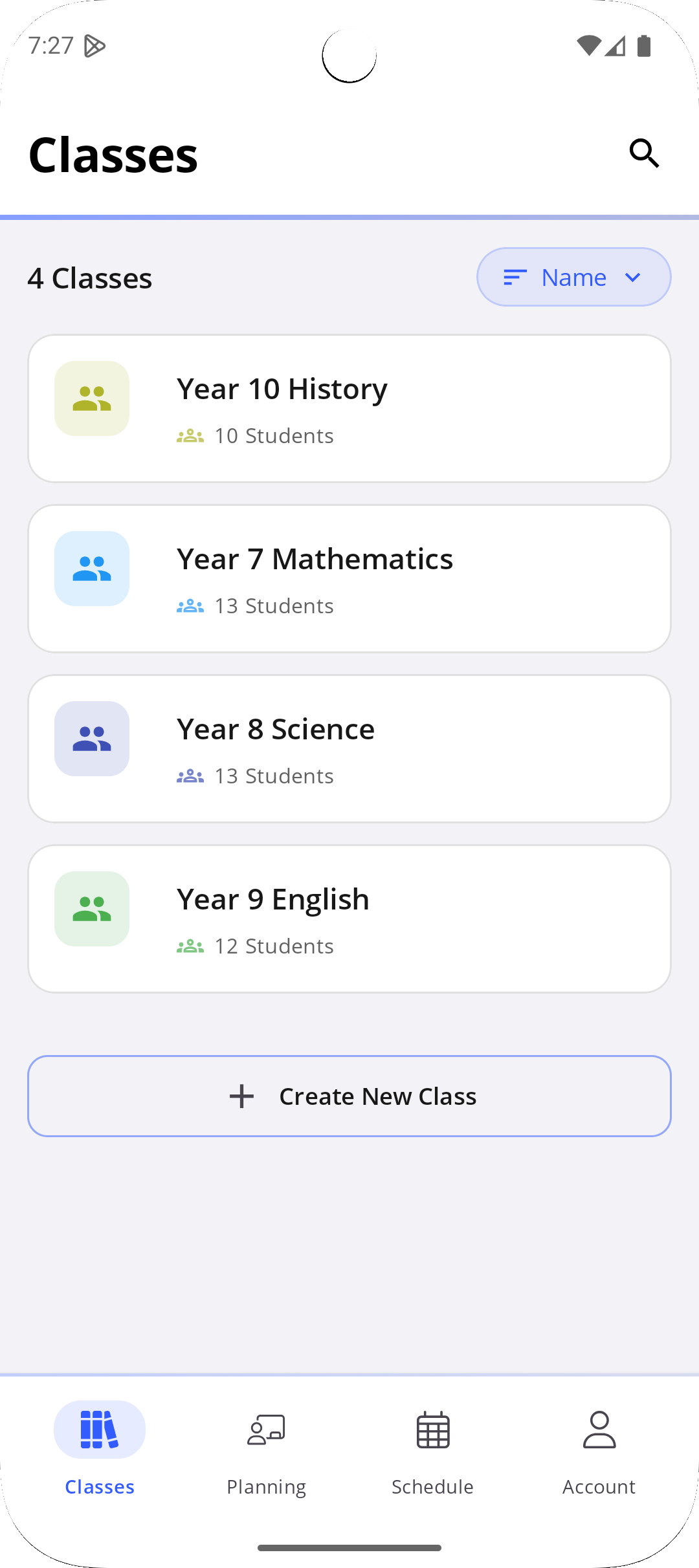Click the sort lines icon inside the Name button
Viewport: 699px width, 1568px height.
pyautogui.click(x=513, y=277)
